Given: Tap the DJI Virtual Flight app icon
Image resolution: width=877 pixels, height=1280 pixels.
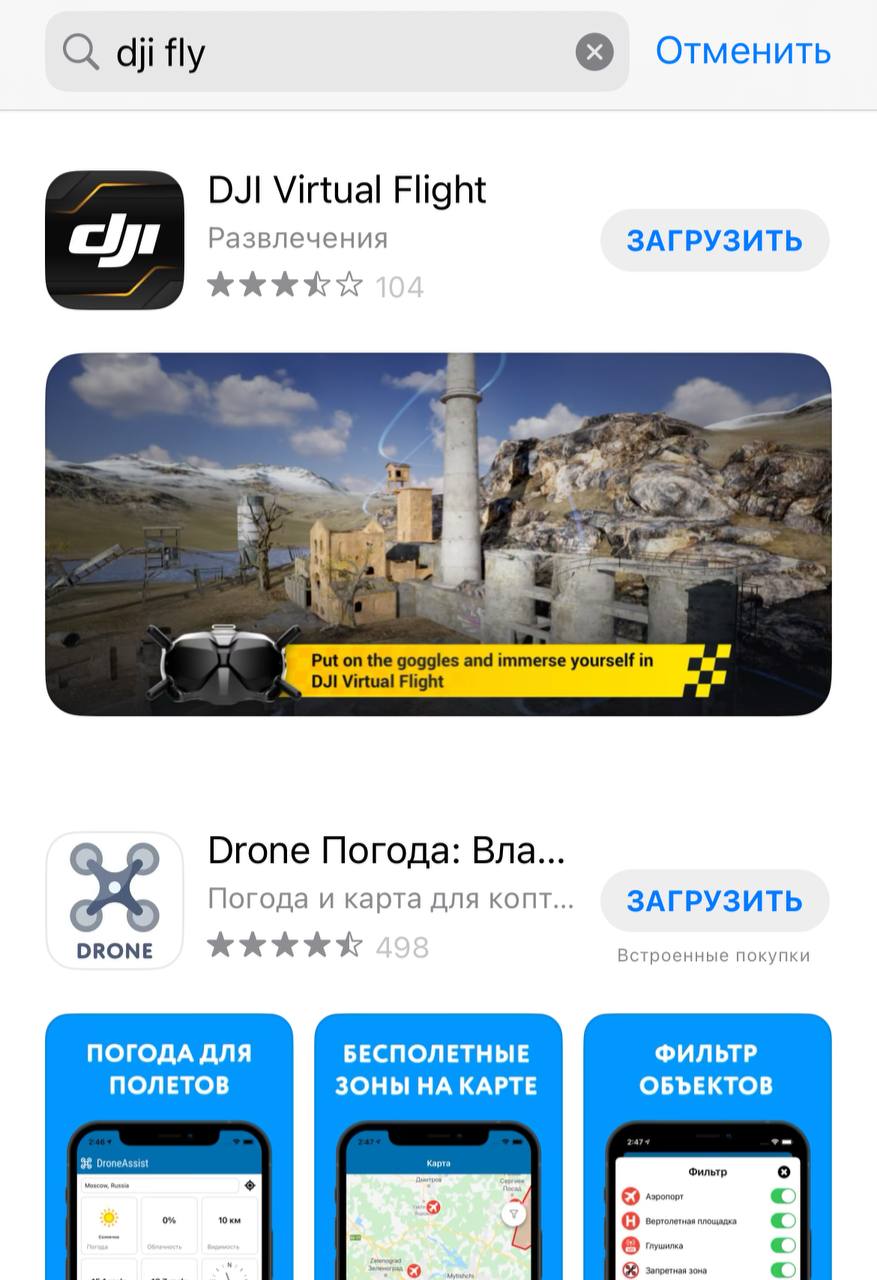Looking at the screenshot, I should coord(113,240).
